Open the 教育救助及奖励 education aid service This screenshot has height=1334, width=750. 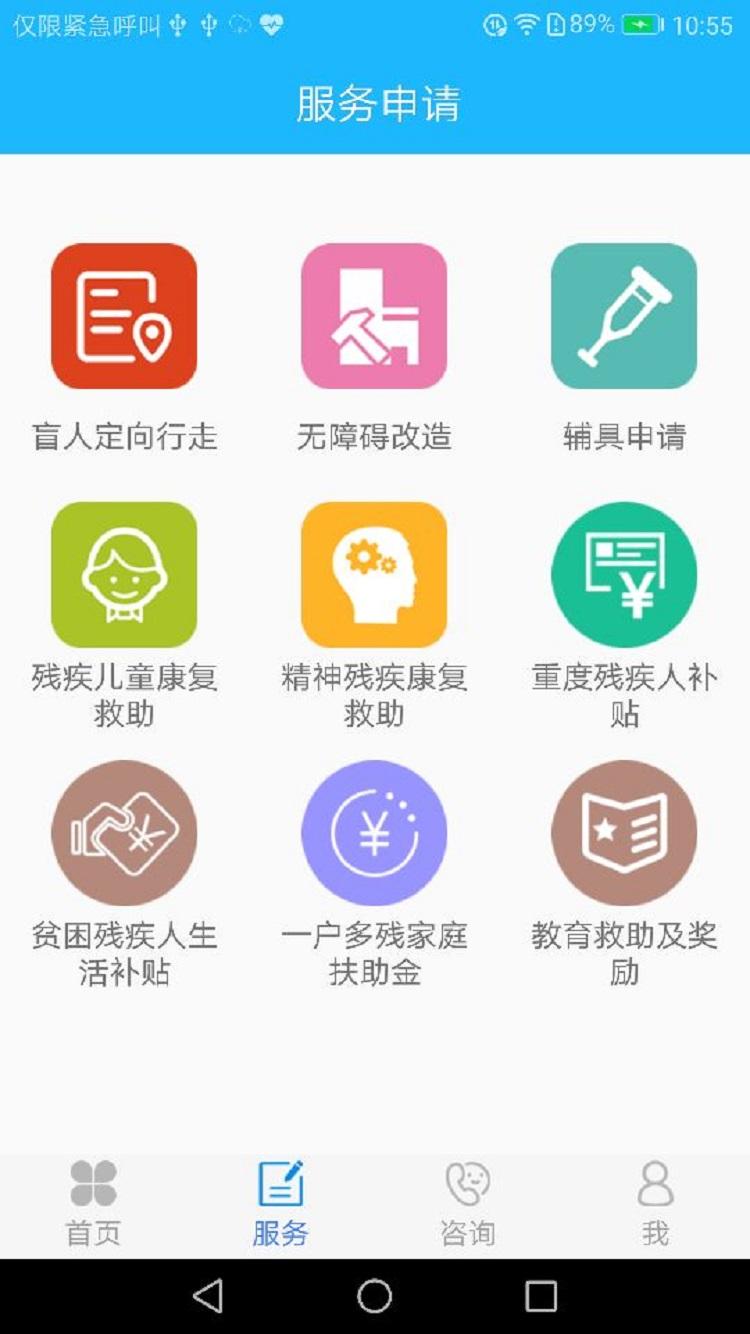click(625, 831)
